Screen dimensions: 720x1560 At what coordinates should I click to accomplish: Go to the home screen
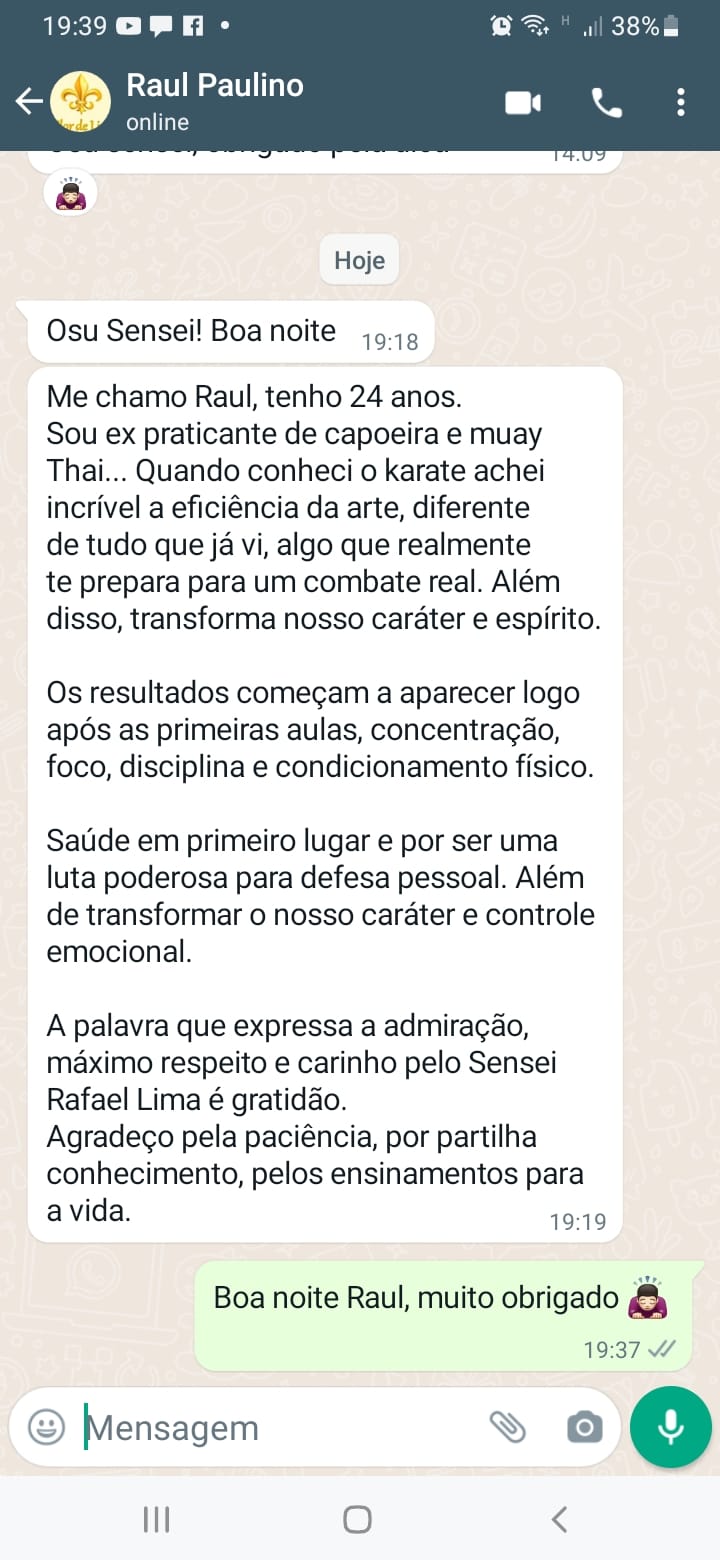pos(358,1520)
